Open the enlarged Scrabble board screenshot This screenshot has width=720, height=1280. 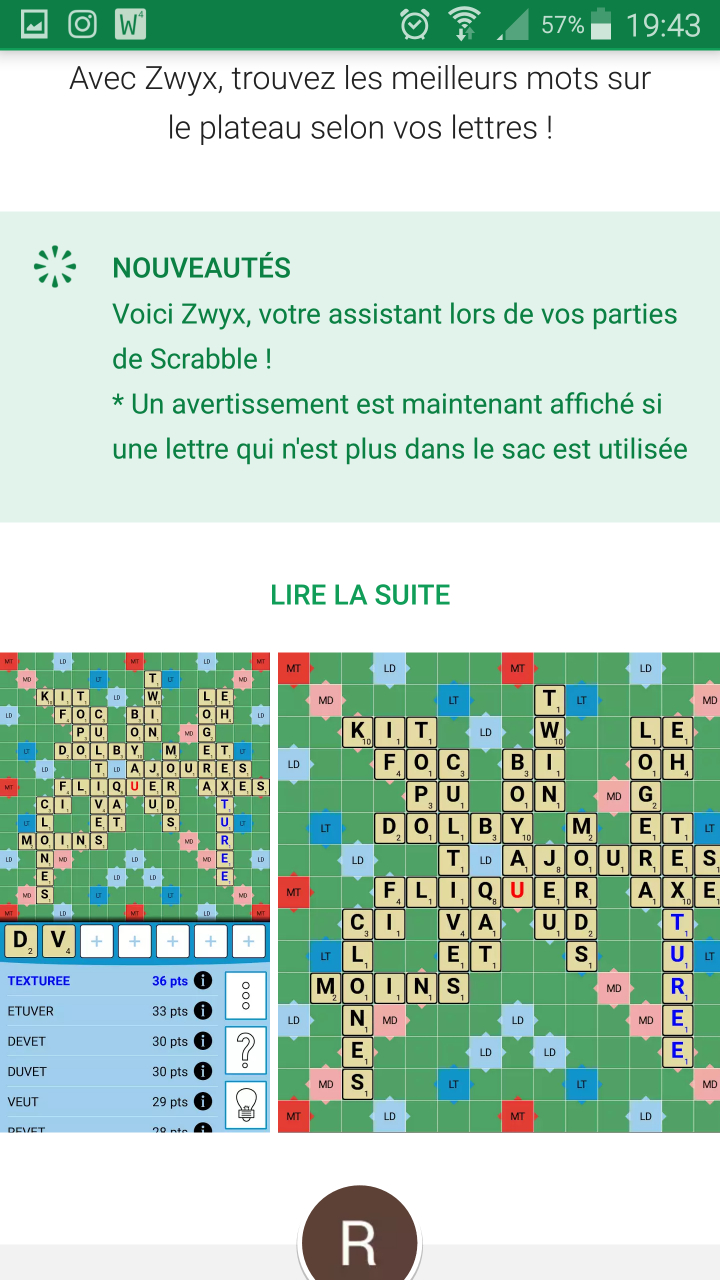[499, 892]
